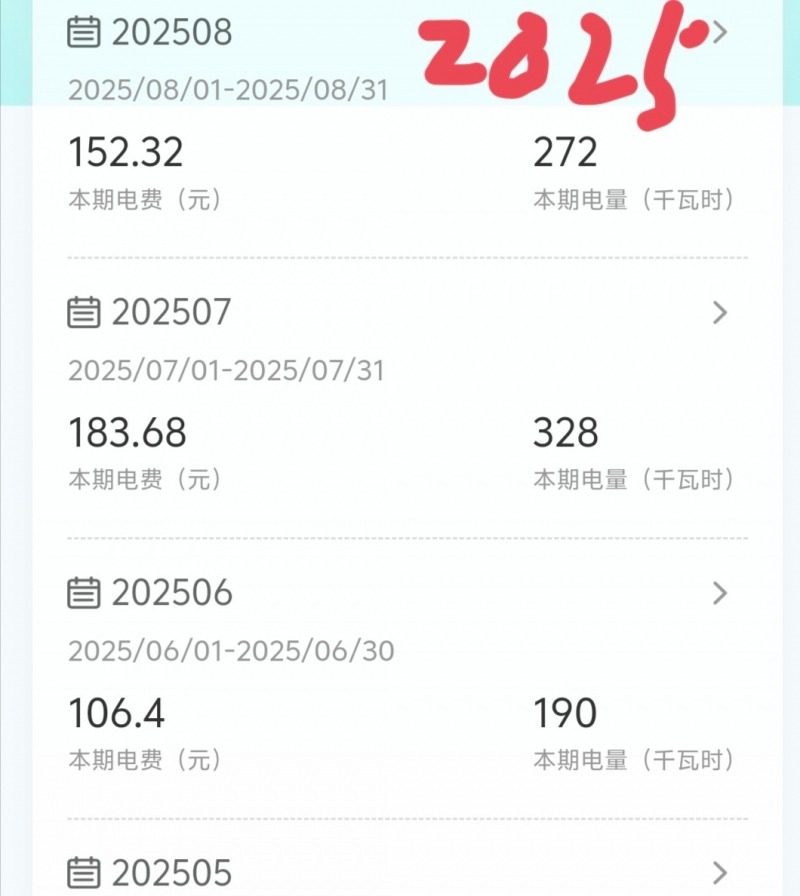This screenshot has width=800, height=896.
Task: Open the 202508 electricity bill details
Action: pyautogui.click(x=719, y=33)
